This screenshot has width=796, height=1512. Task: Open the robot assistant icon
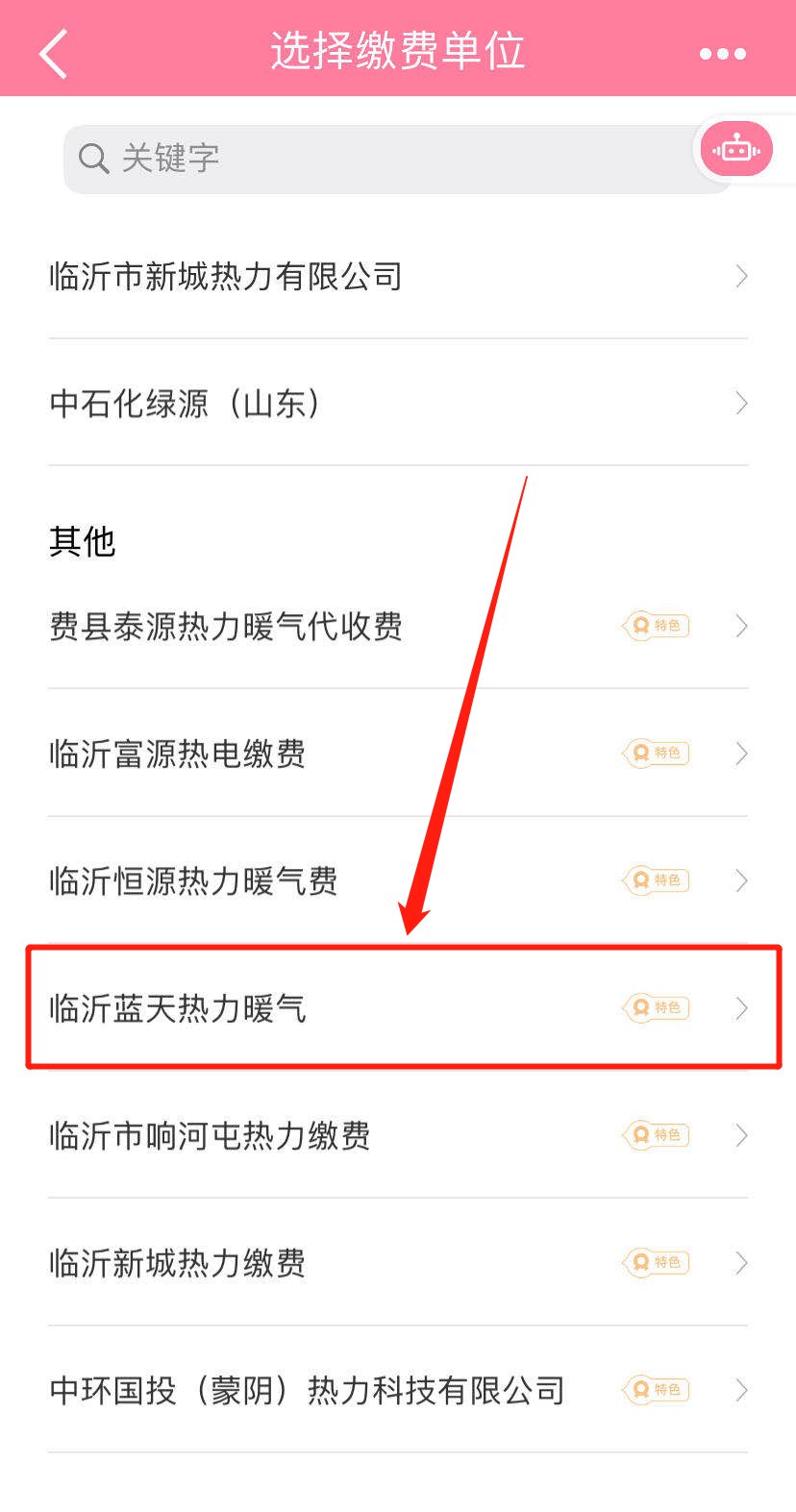coord(736,150)
